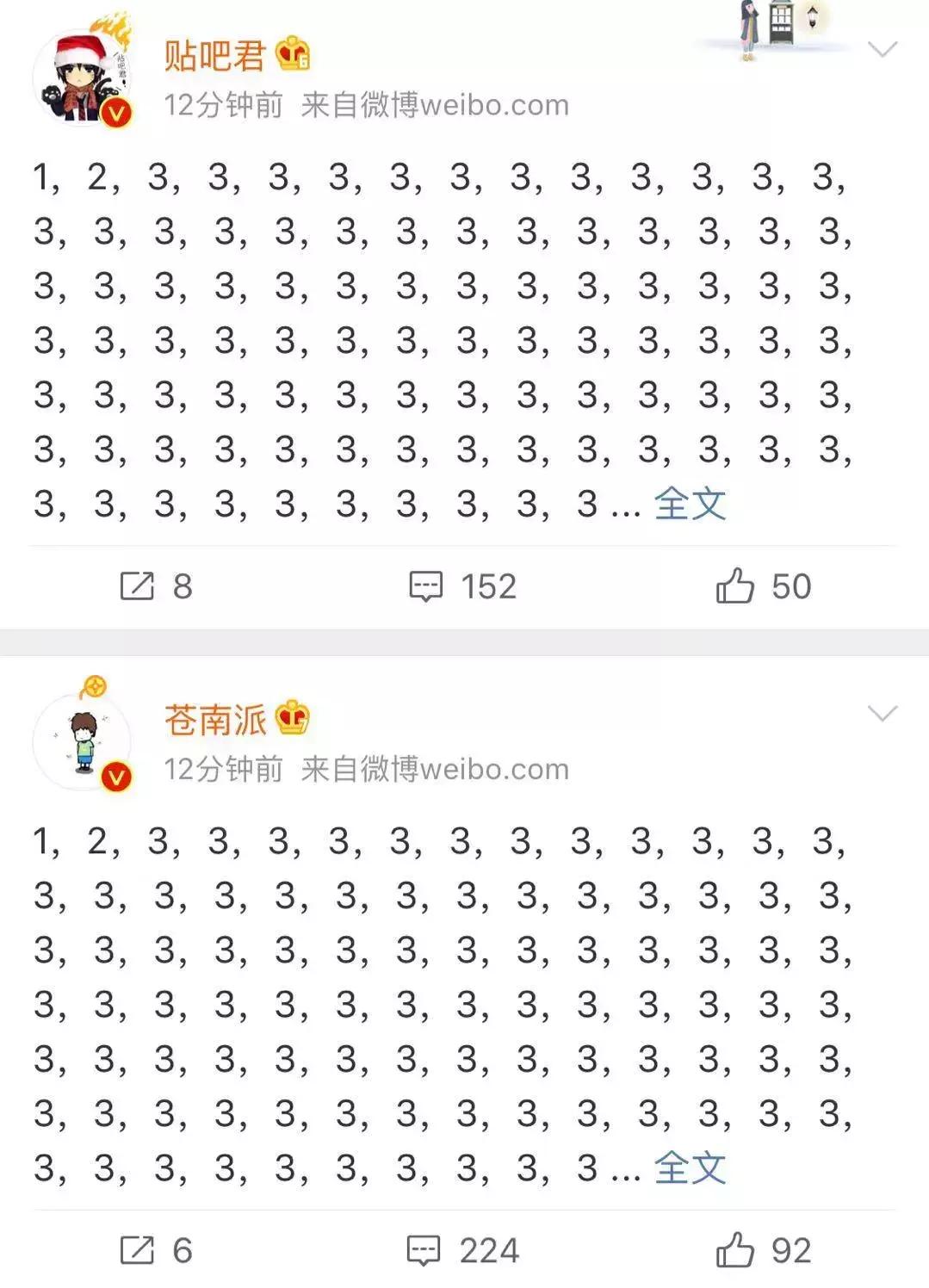Open the comments icon on 贴吧君's post

click(428, 587)
